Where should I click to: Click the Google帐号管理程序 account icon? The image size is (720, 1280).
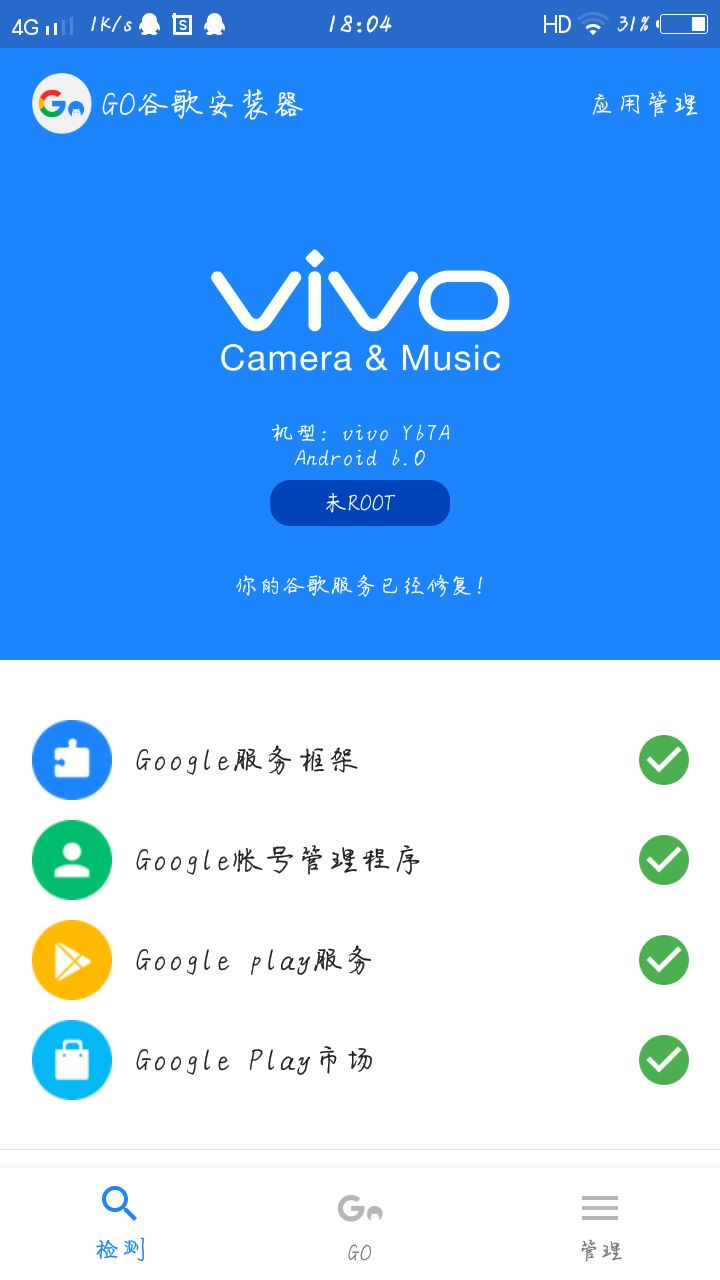point(71,860)
